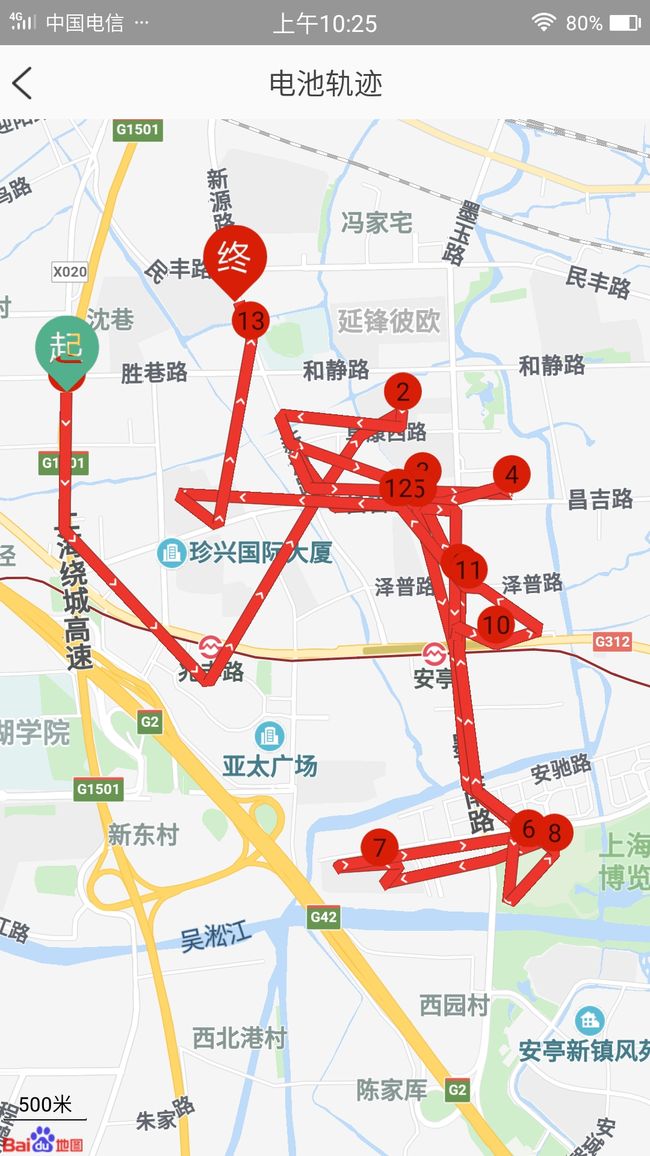This screenshot has height=1156, width=650.
Task: Select track point 2 on the map
Action: point(402,391)
